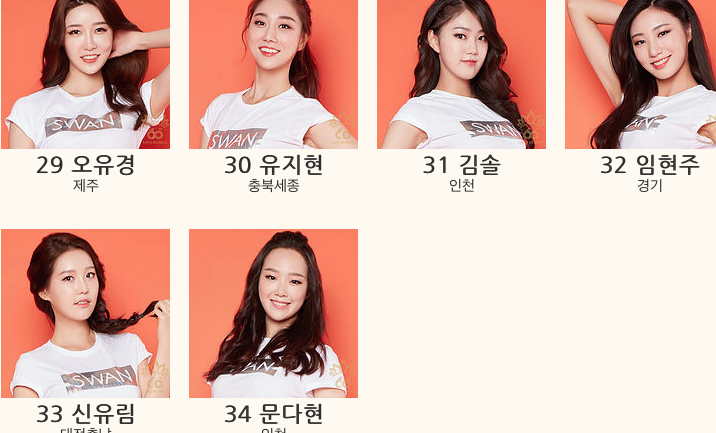
Task: View contestant 30 유지현's card
Action: (x=273, y=74)
